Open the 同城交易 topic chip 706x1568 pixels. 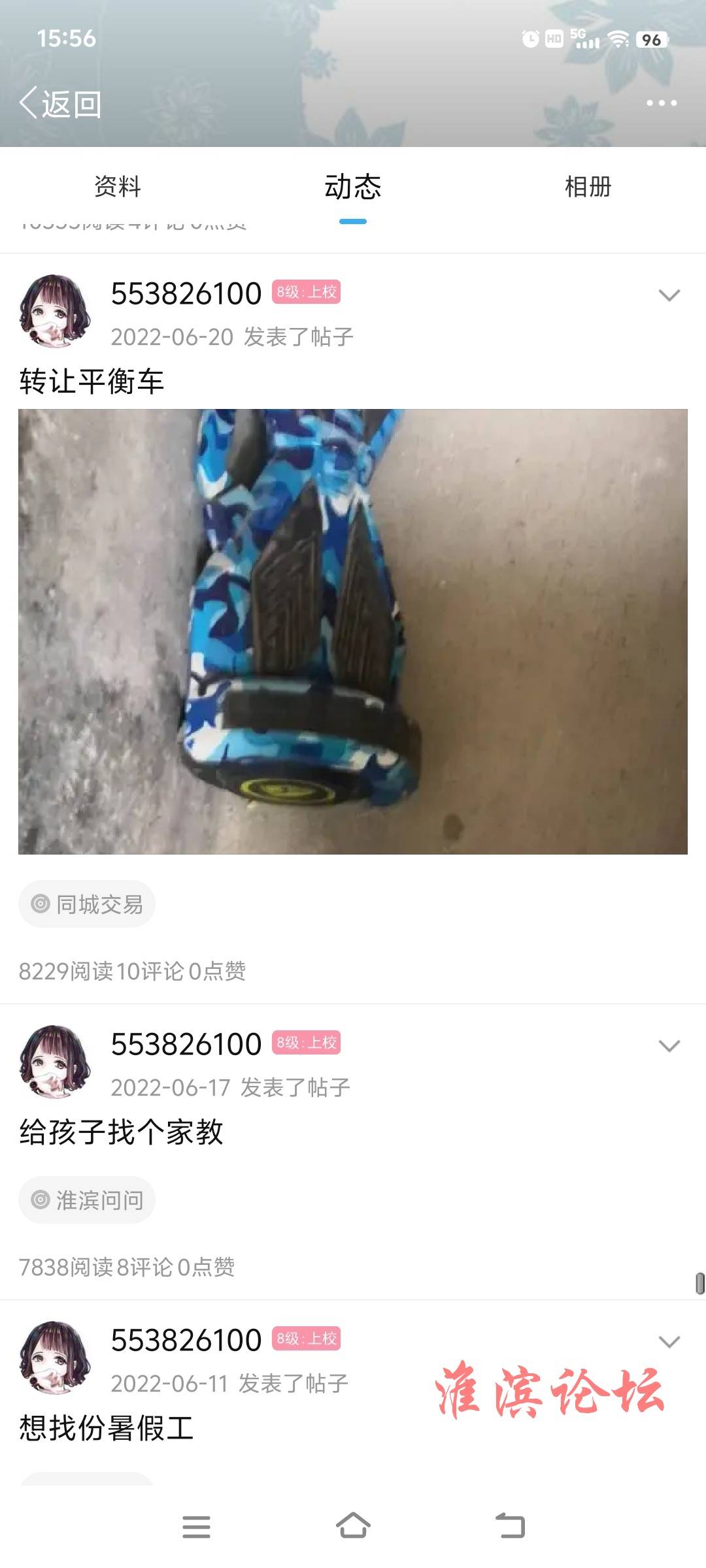pos(87,904)
